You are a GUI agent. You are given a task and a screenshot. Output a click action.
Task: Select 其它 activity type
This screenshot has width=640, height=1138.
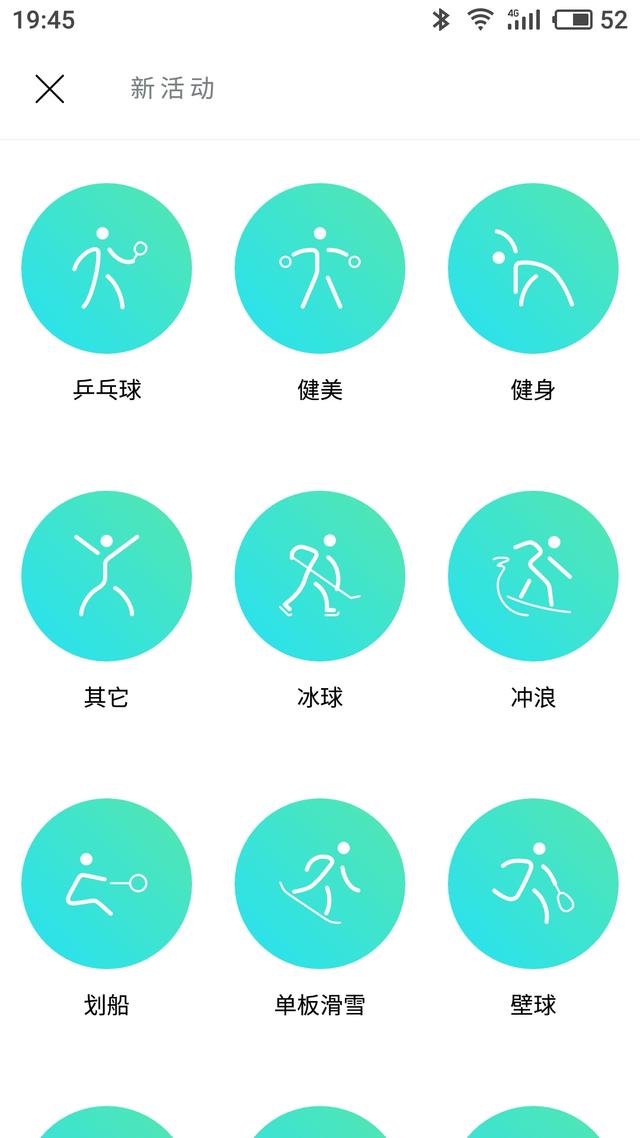107,576
